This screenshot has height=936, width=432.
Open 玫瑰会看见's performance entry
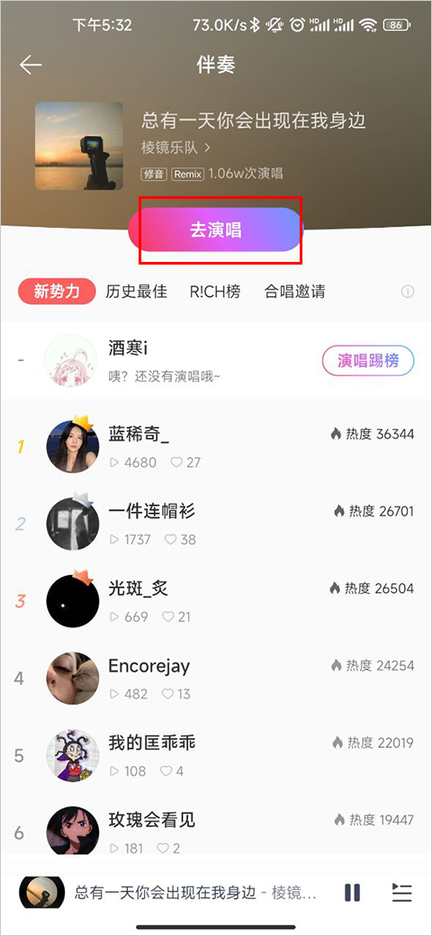coord(216,830)
